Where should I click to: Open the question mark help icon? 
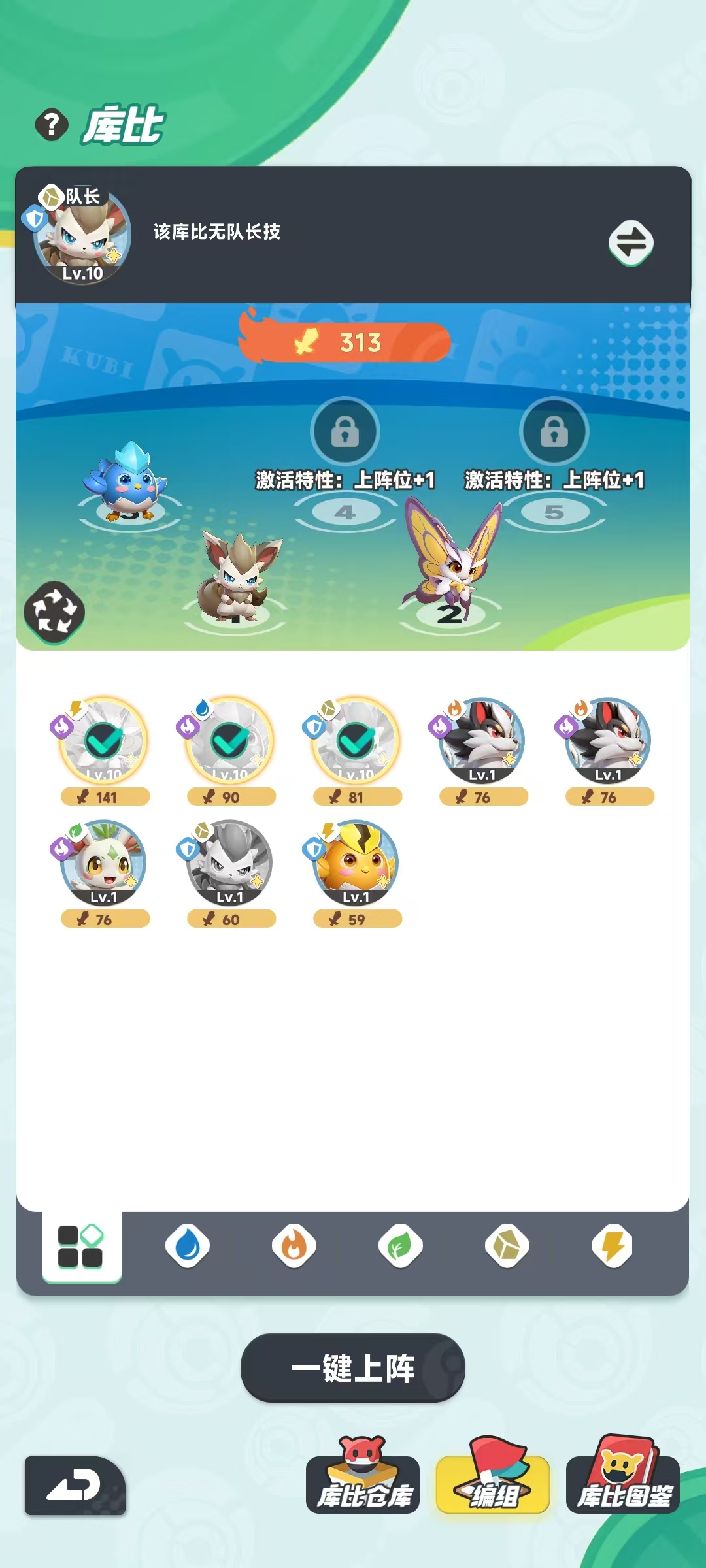tap(52, 125)
